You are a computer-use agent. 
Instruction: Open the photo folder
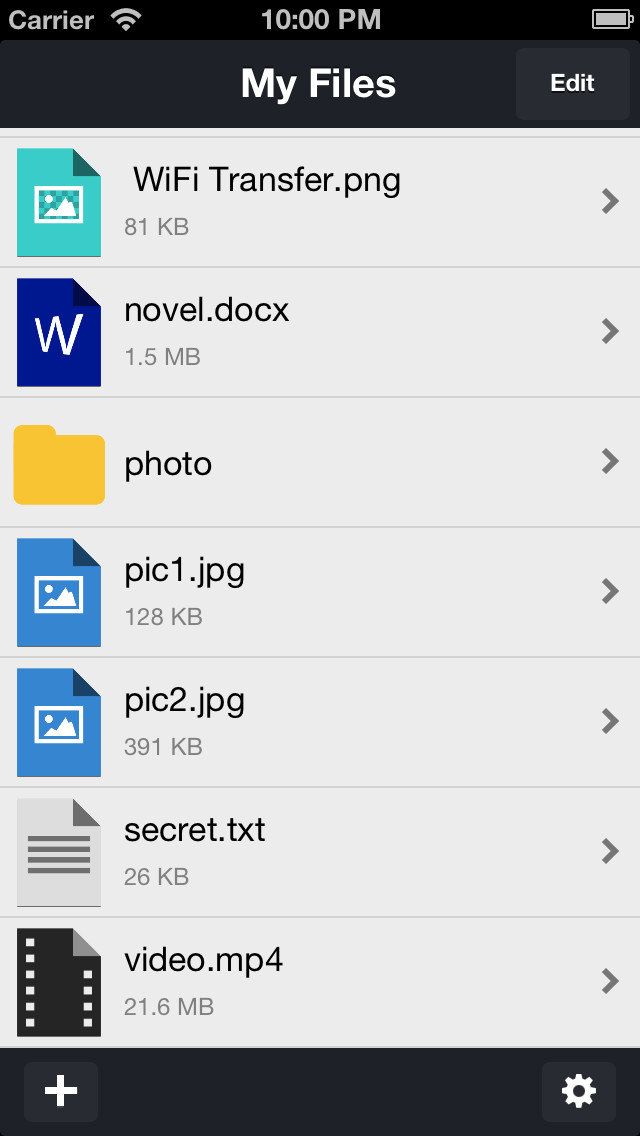320,462
